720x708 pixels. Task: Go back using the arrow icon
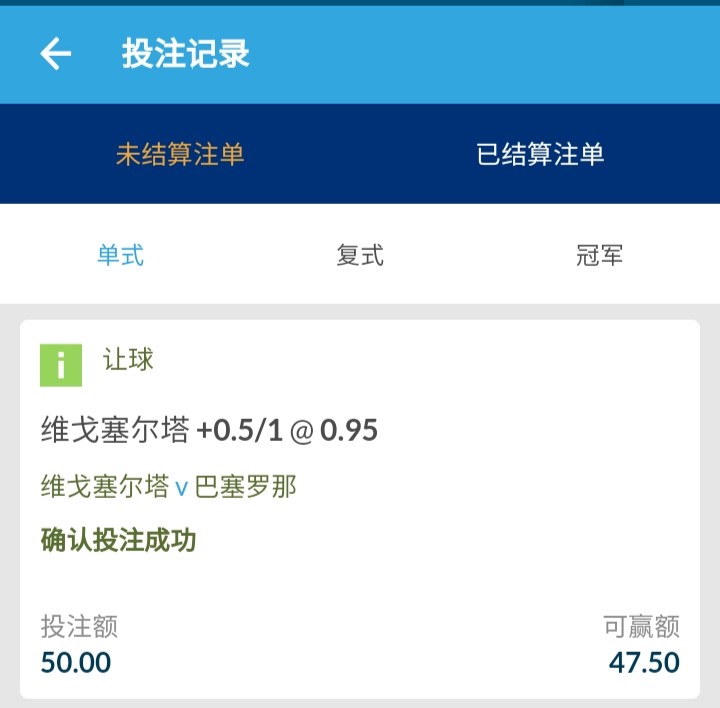pos(56,54)
